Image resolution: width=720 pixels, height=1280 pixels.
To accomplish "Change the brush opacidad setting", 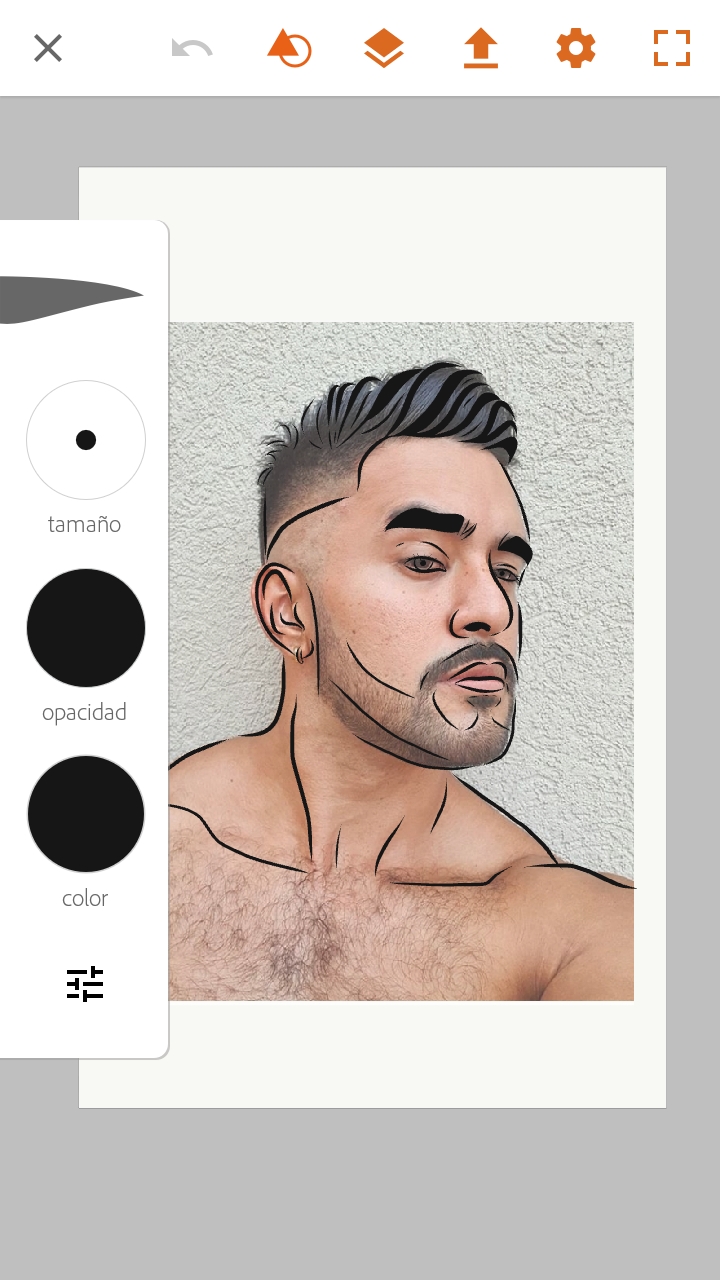I will pos(86,628).
